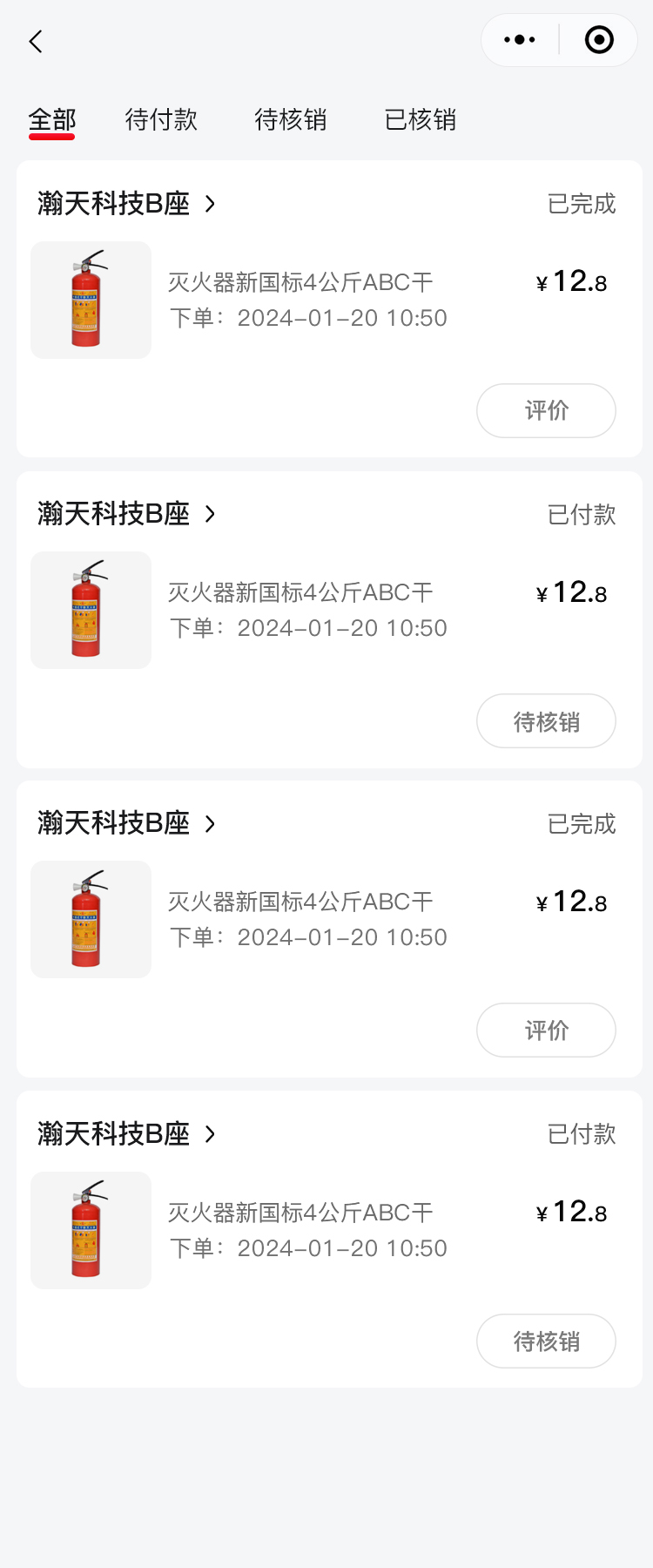This screenshot has width=653, height=1568.
Task: Show the 待核销 tab at the top
Action: point(290,119)
